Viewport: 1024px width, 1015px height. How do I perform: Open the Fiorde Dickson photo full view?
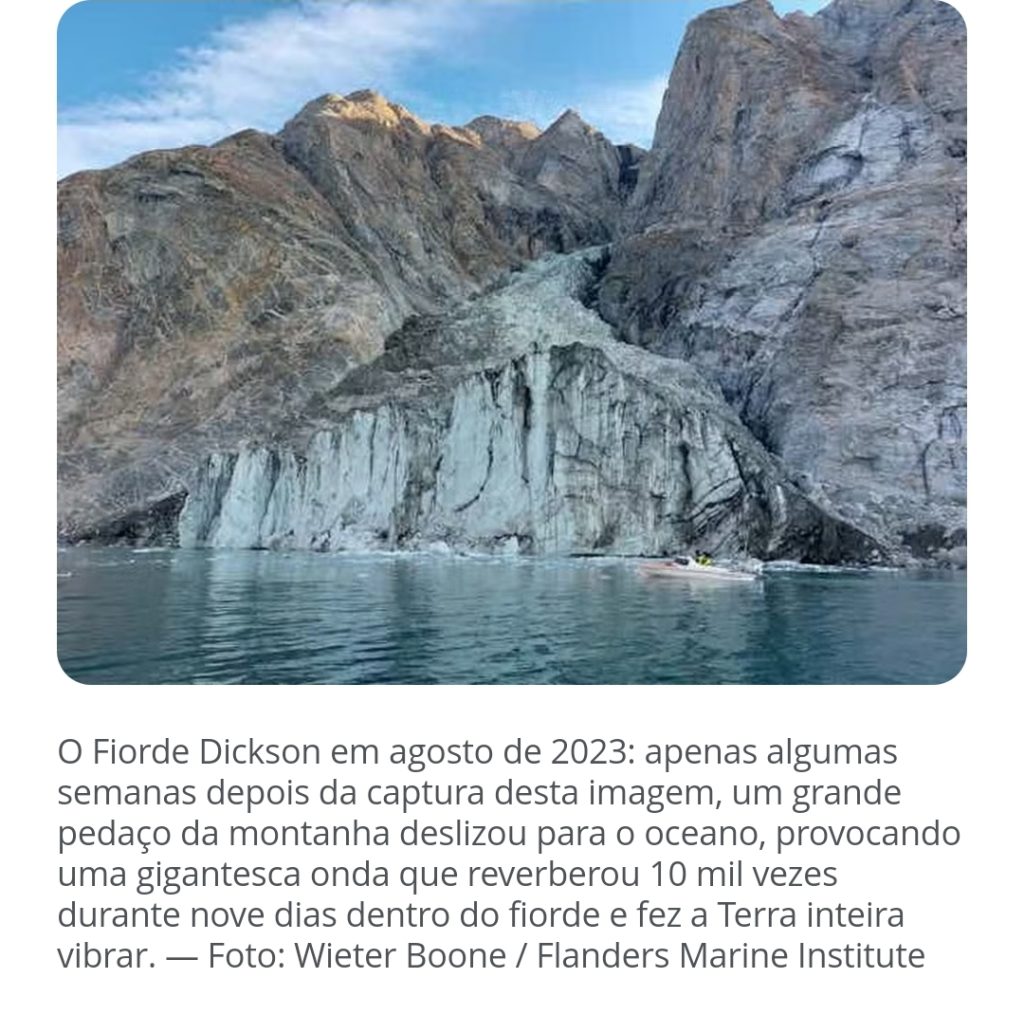click(511, 342)
